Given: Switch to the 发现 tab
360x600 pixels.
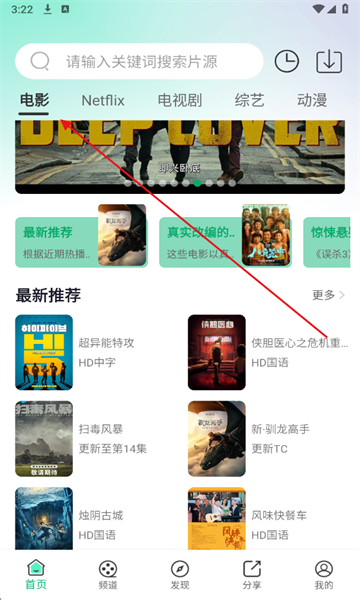Looking at the screenshot, I should tap(180, 575).
